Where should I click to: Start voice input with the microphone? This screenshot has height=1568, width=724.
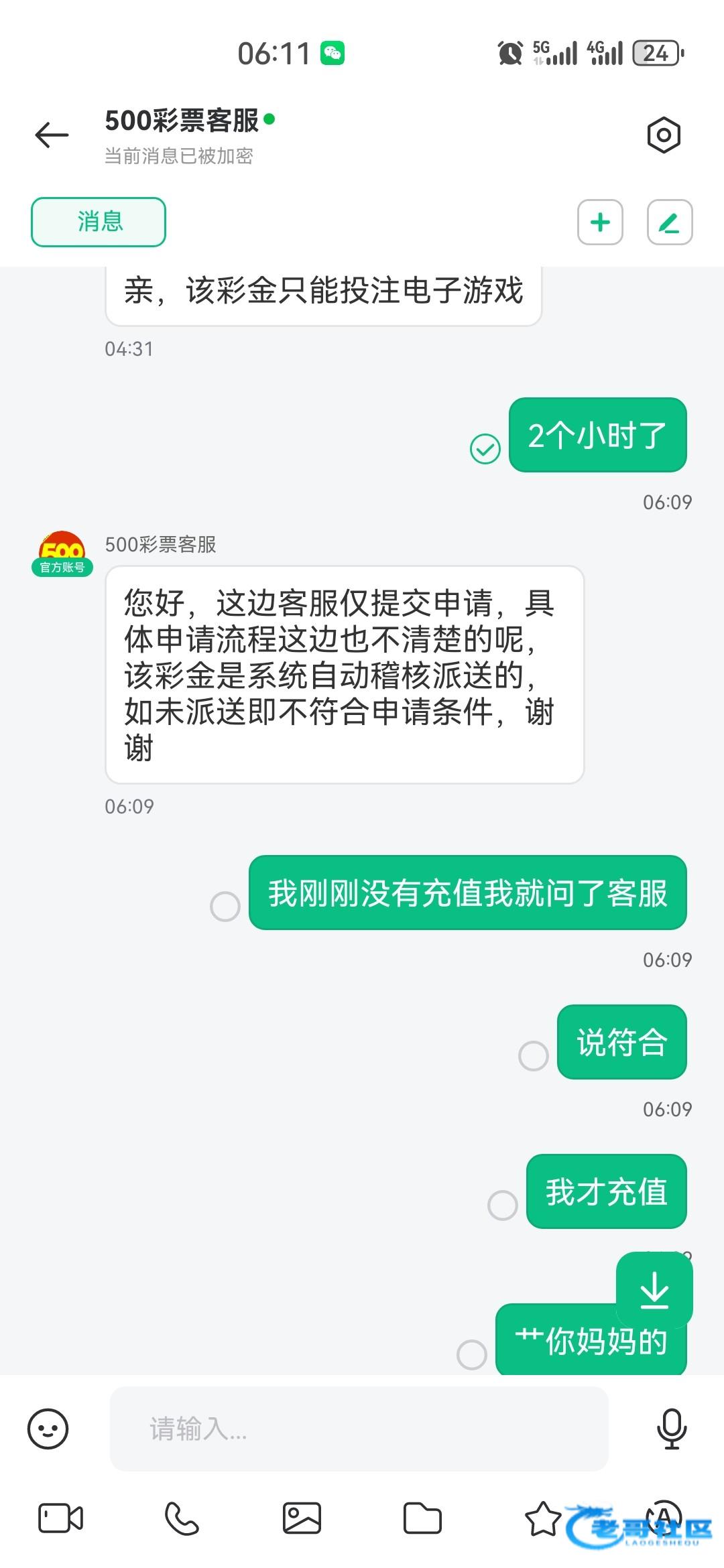(x=671, y=1429)
